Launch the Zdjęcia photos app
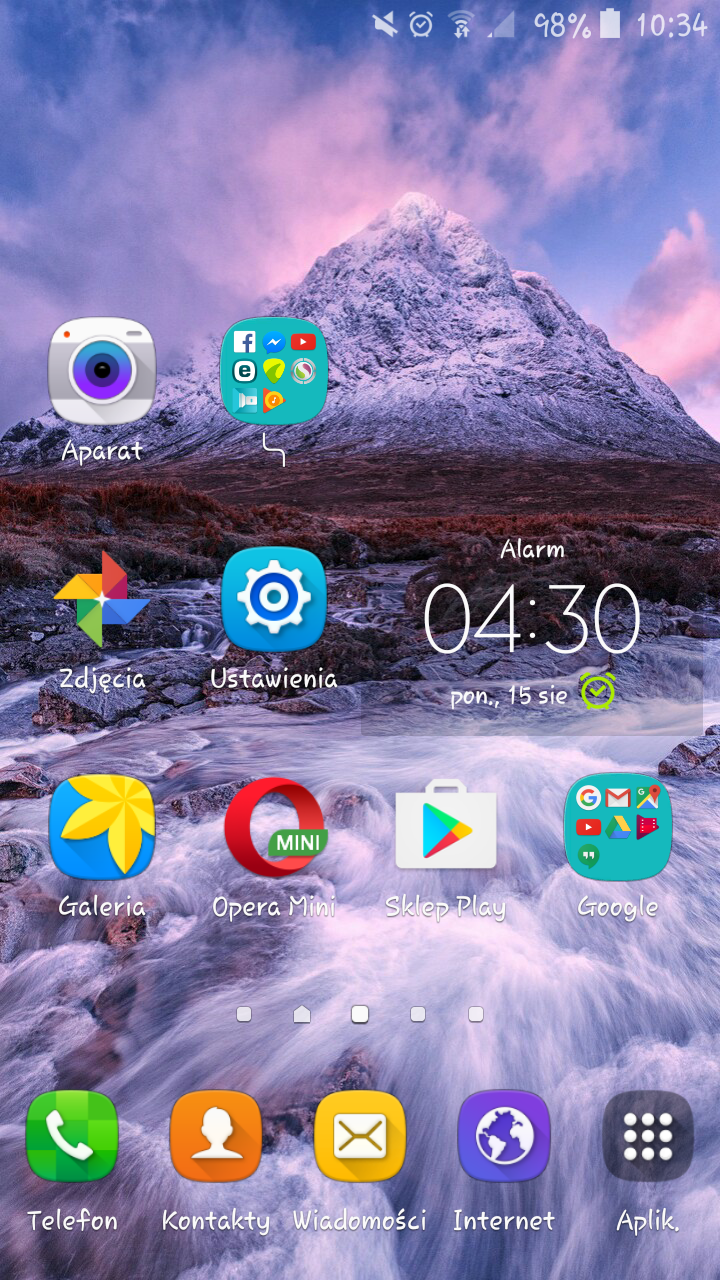Viewport: 720px width, 1280px height. 102,600
